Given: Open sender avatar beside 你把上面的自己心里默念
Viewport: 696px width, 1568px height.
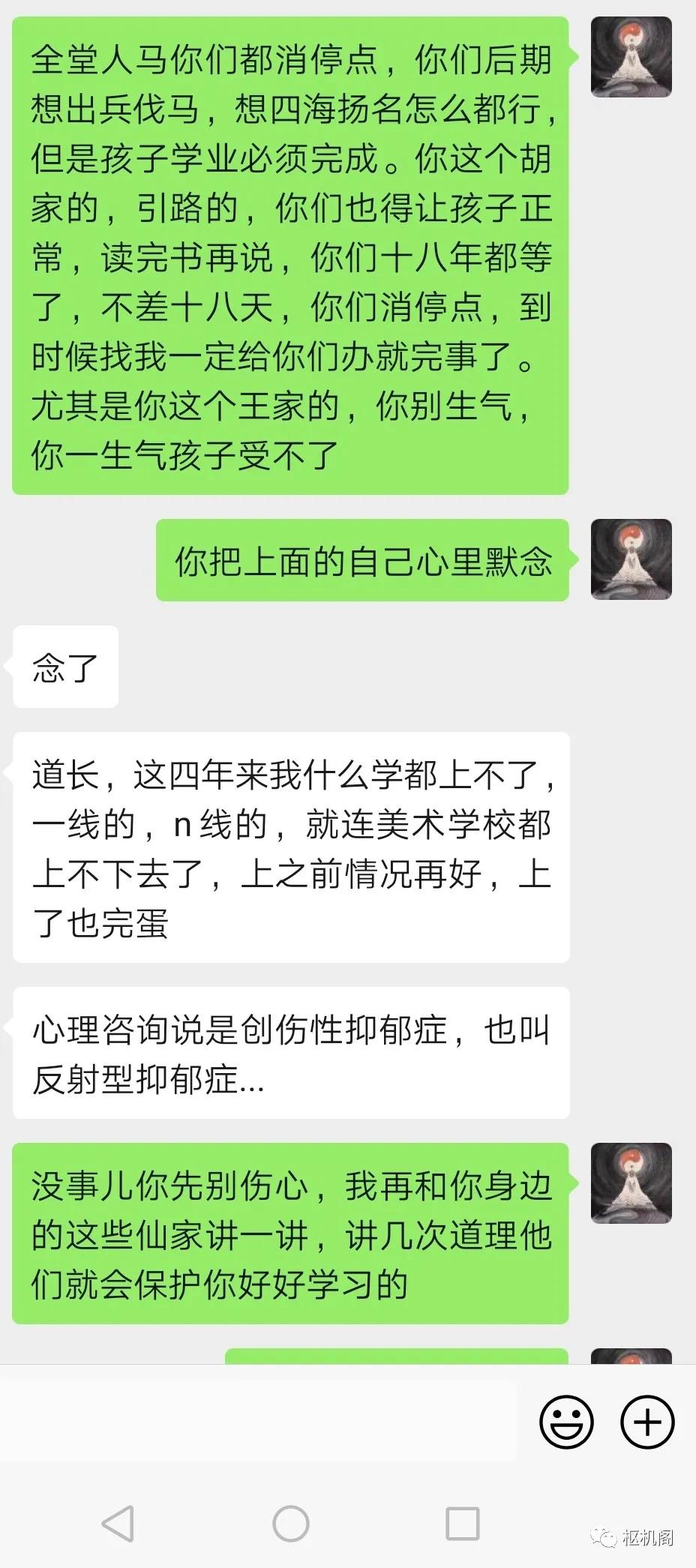Looking at the screenshot, I should 631,559.
